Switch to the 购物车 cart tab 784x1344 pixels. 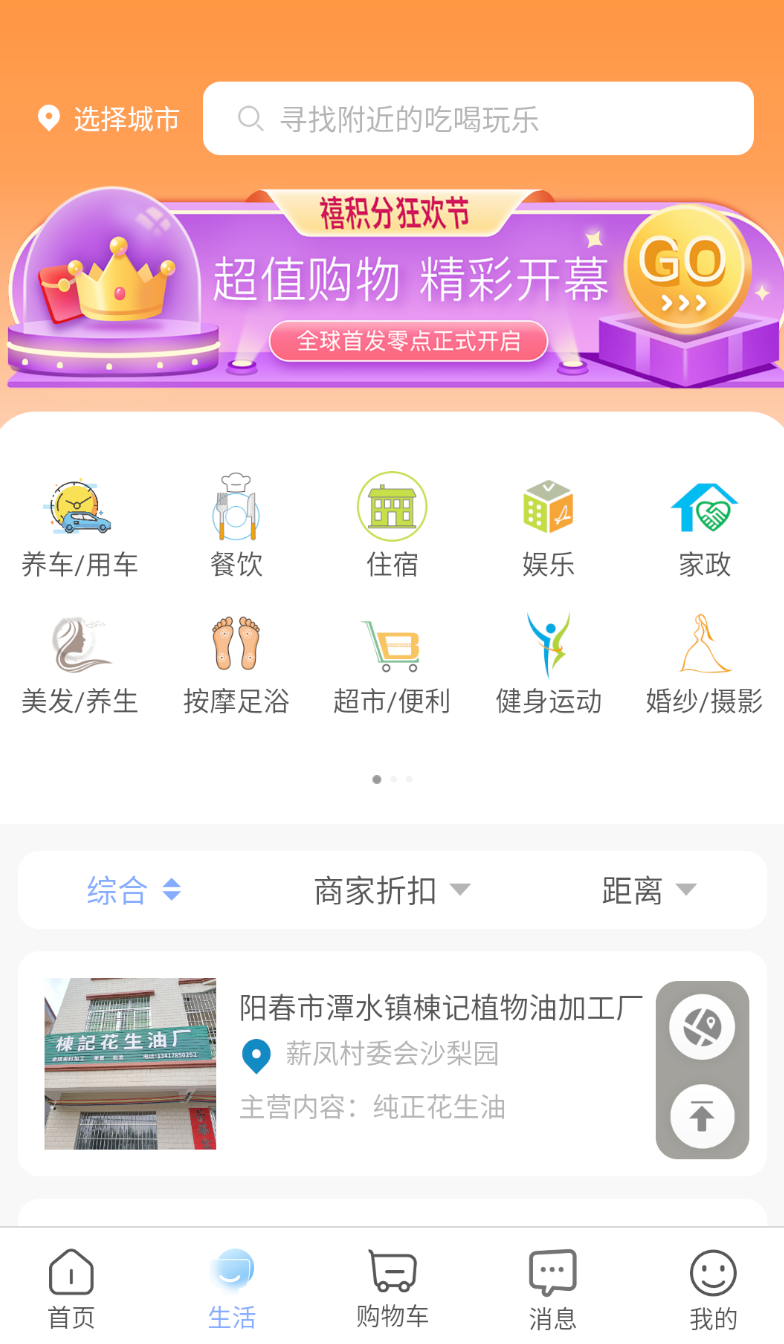pyautogui.click(x=391, y=1285)
